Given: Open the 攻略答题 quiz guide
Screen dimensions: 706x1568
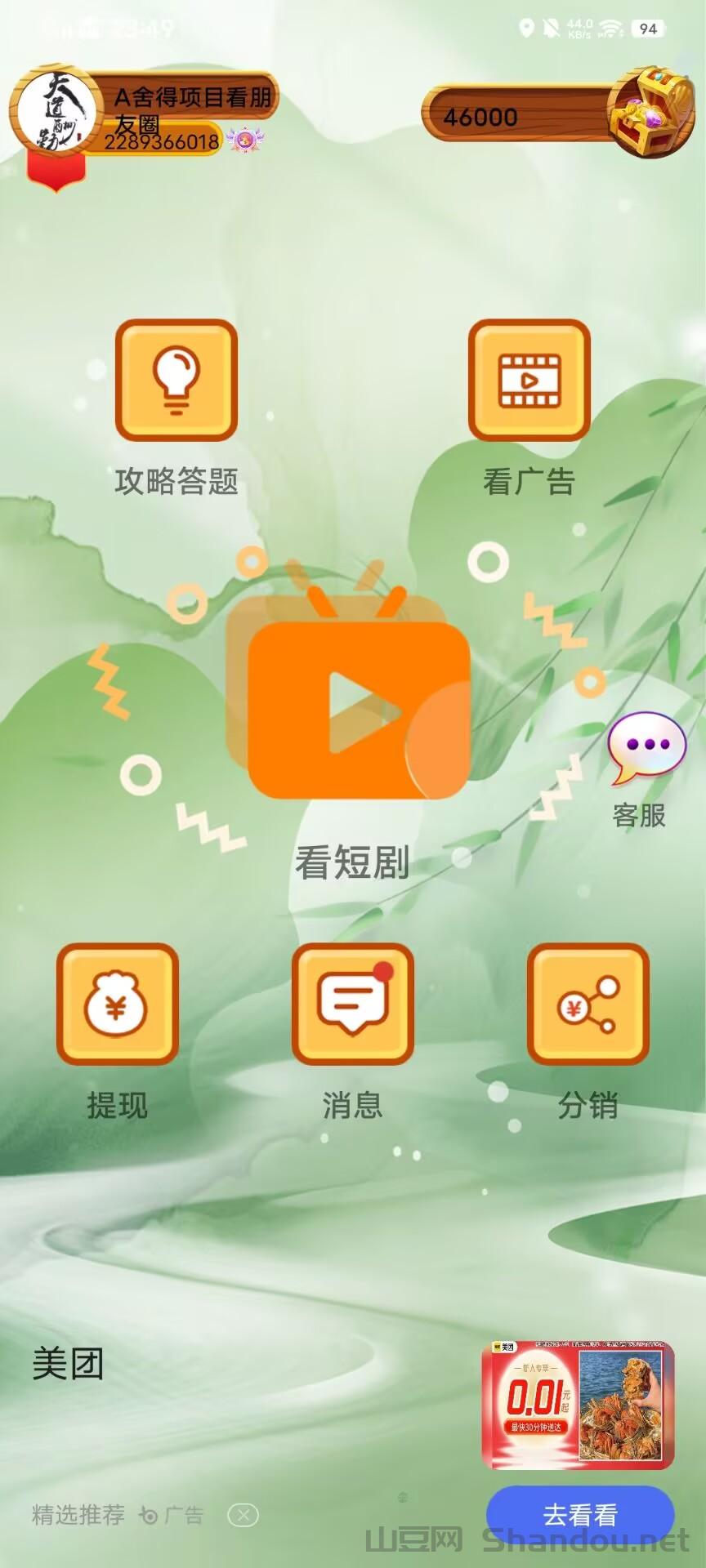Looking at the screenshot, I should (x=176, y=381).
